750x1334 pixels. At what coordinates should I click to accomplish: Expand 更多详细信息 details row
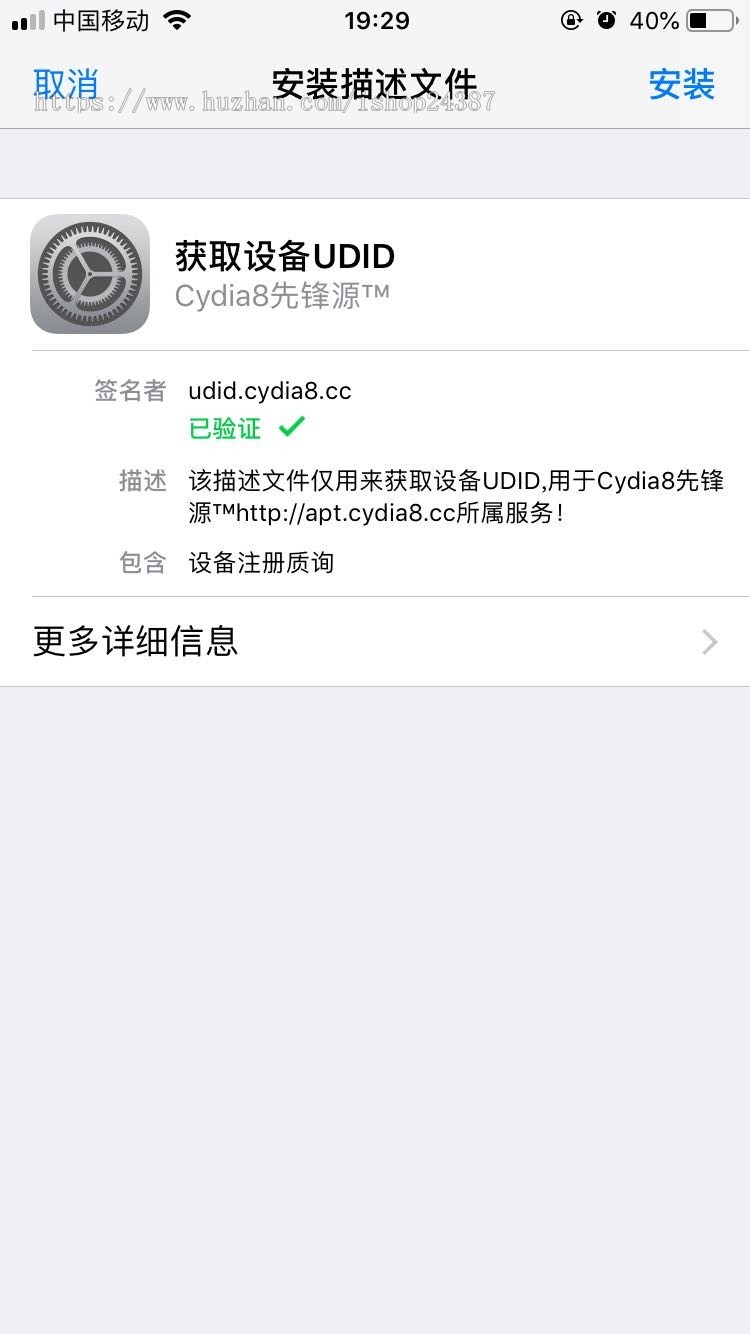point(135,641)
